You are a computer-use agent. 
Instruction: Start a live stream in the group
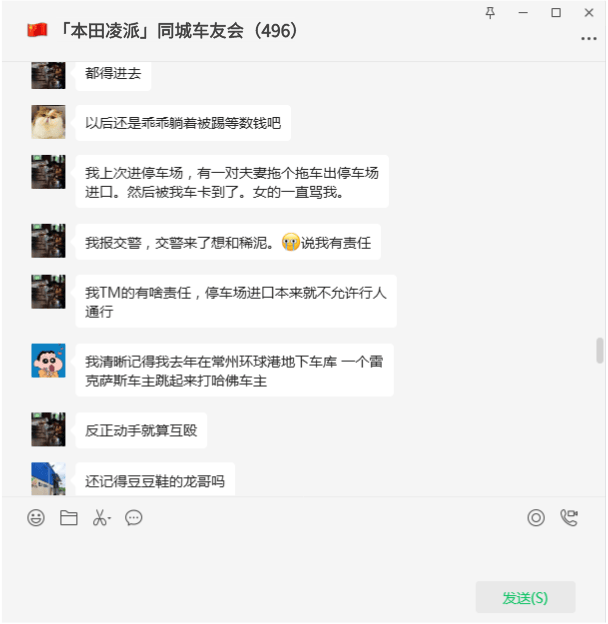536,518
